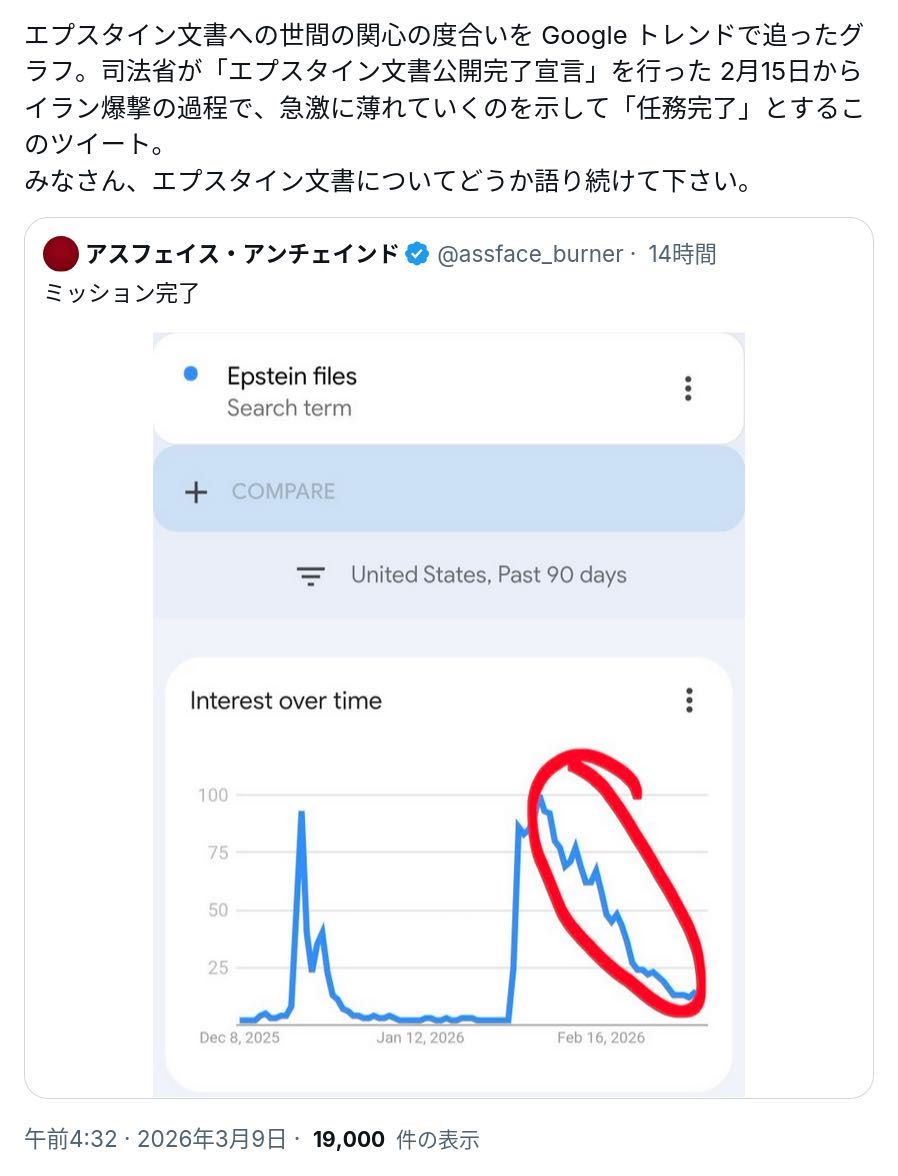898x1176 pixels.
Task: View the 19,000 件の表示 analytics
Action: click(x=396, y=1139)
